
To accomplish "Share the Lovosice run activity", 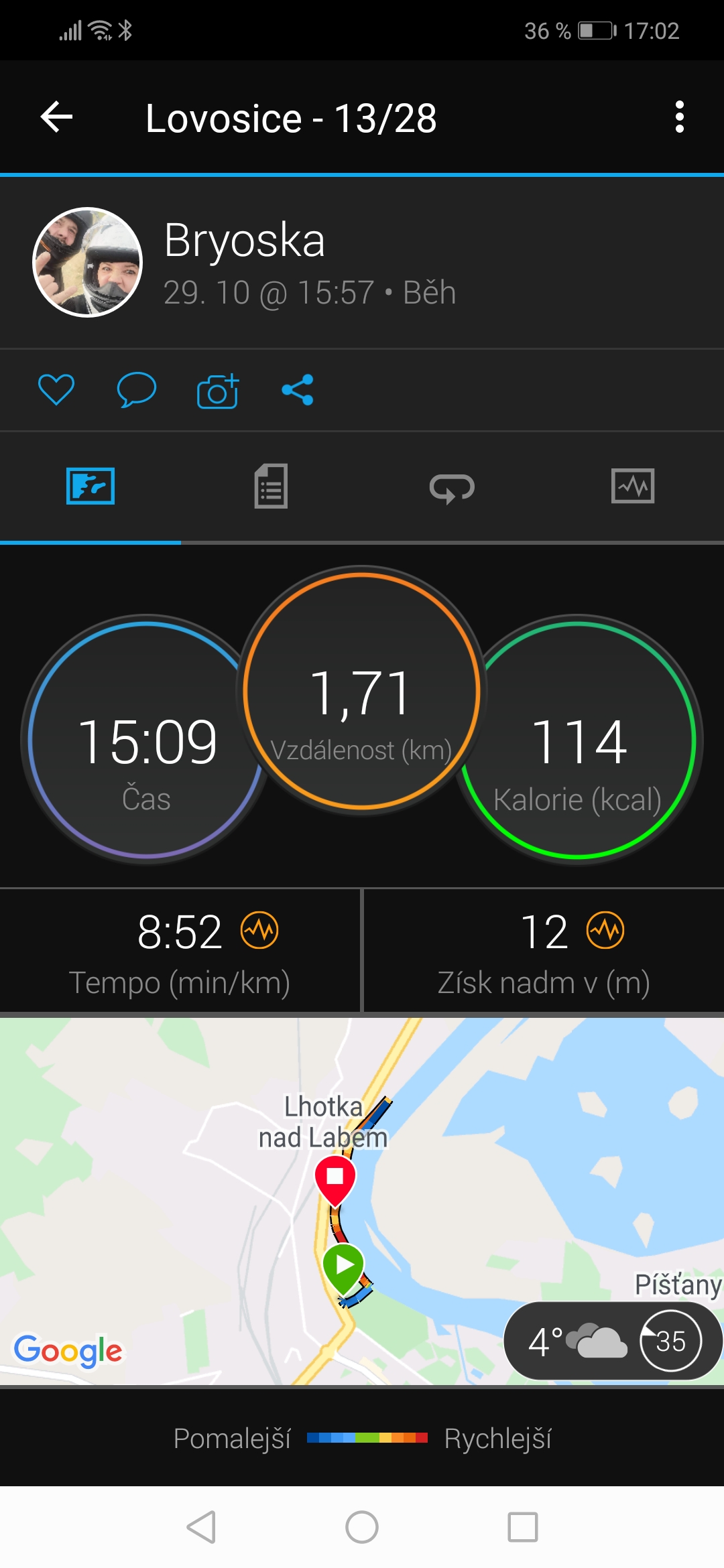I will point(298,390).
